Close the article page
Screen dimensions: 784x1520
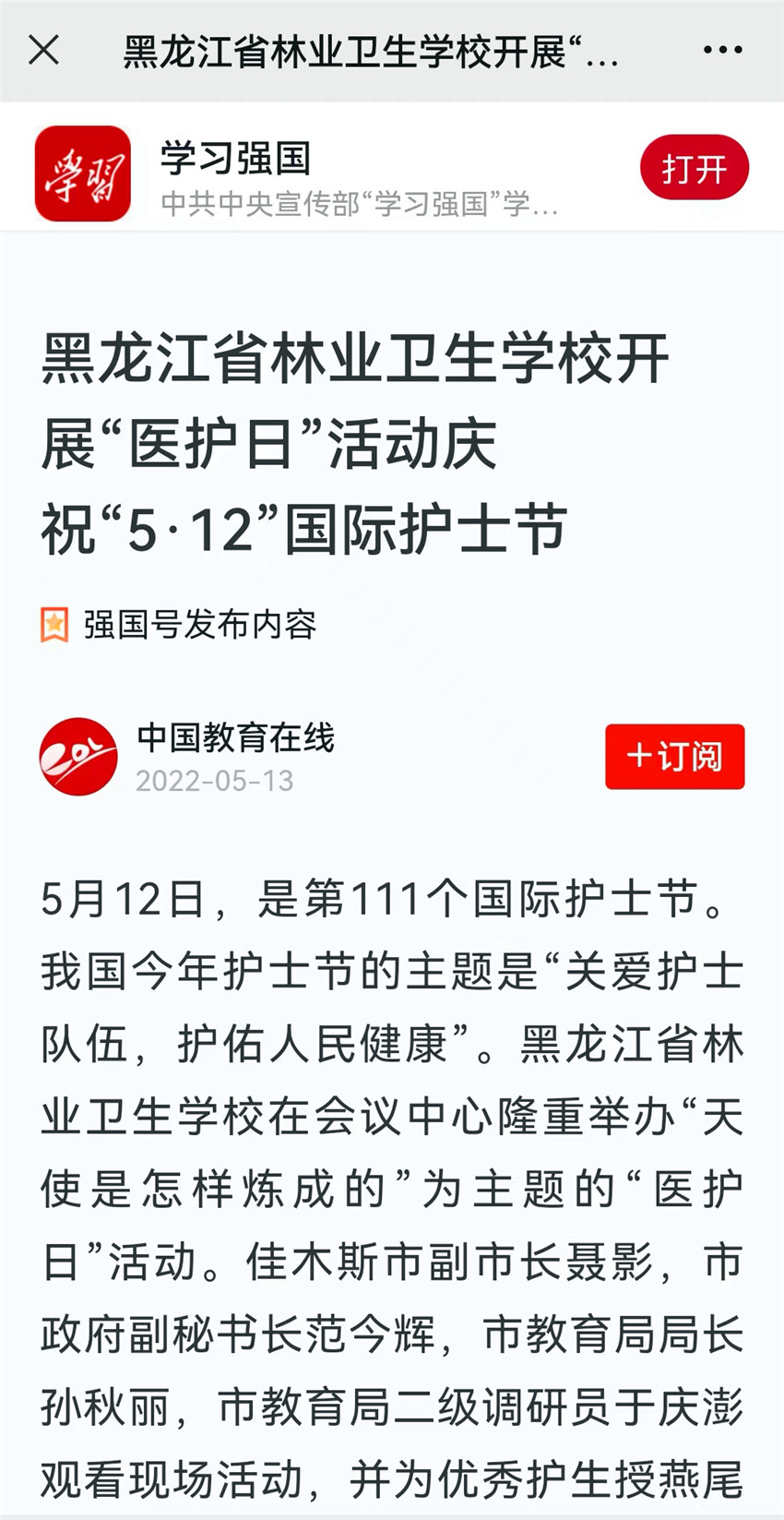click(43, 50)
